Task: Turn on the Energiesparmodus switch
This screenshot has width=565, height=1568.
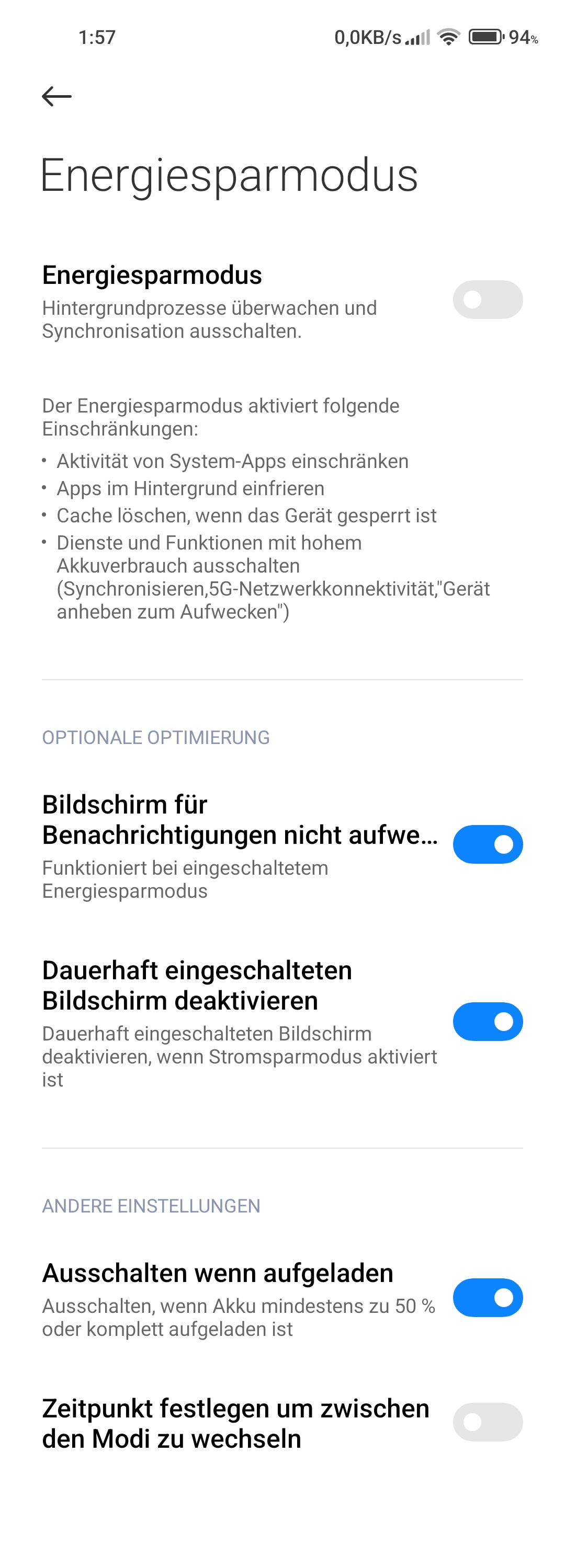Action: coord(487,300)
